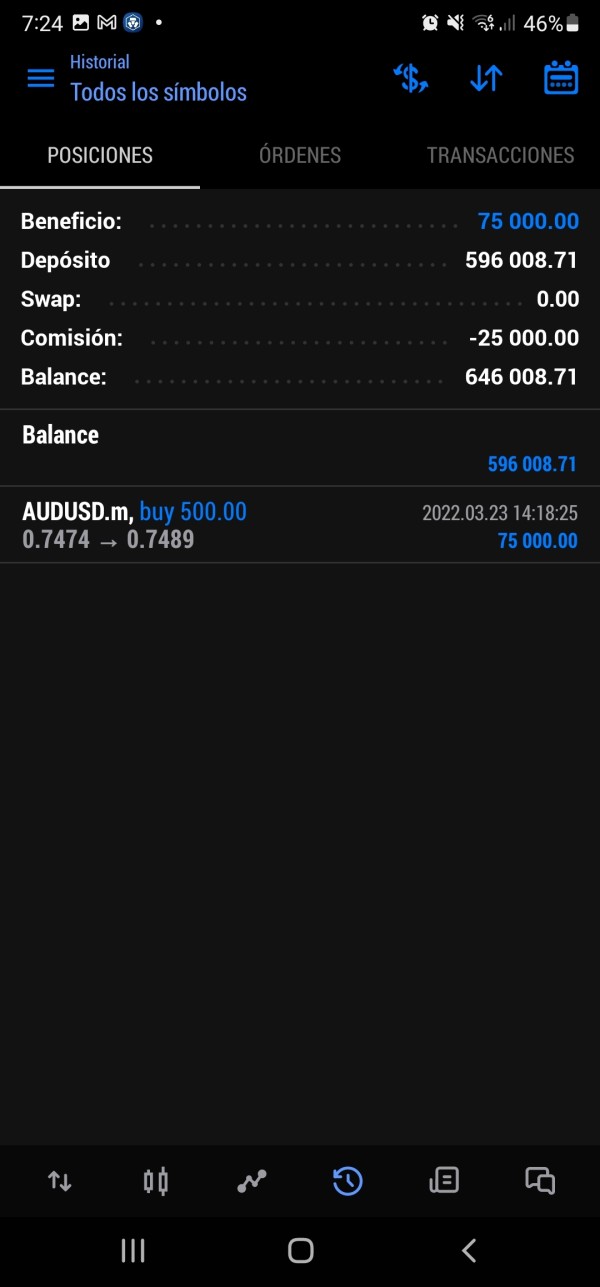Open the AUDUSD.m buy 500.00 position
600x1287 pixels.
point(300,525)
